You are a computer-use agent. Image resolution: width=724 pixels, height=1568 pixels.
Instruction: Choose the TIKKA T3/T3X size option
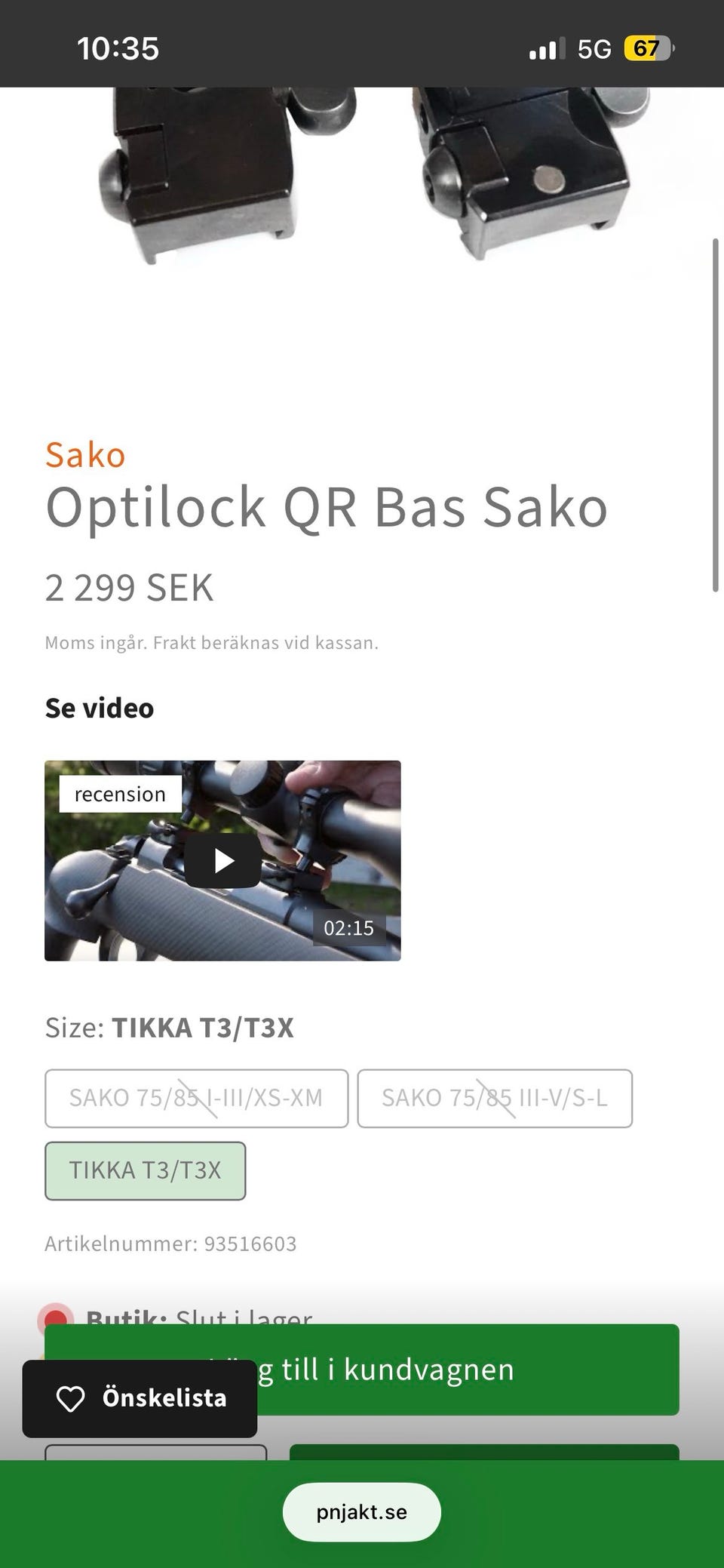coord(145,1170)
